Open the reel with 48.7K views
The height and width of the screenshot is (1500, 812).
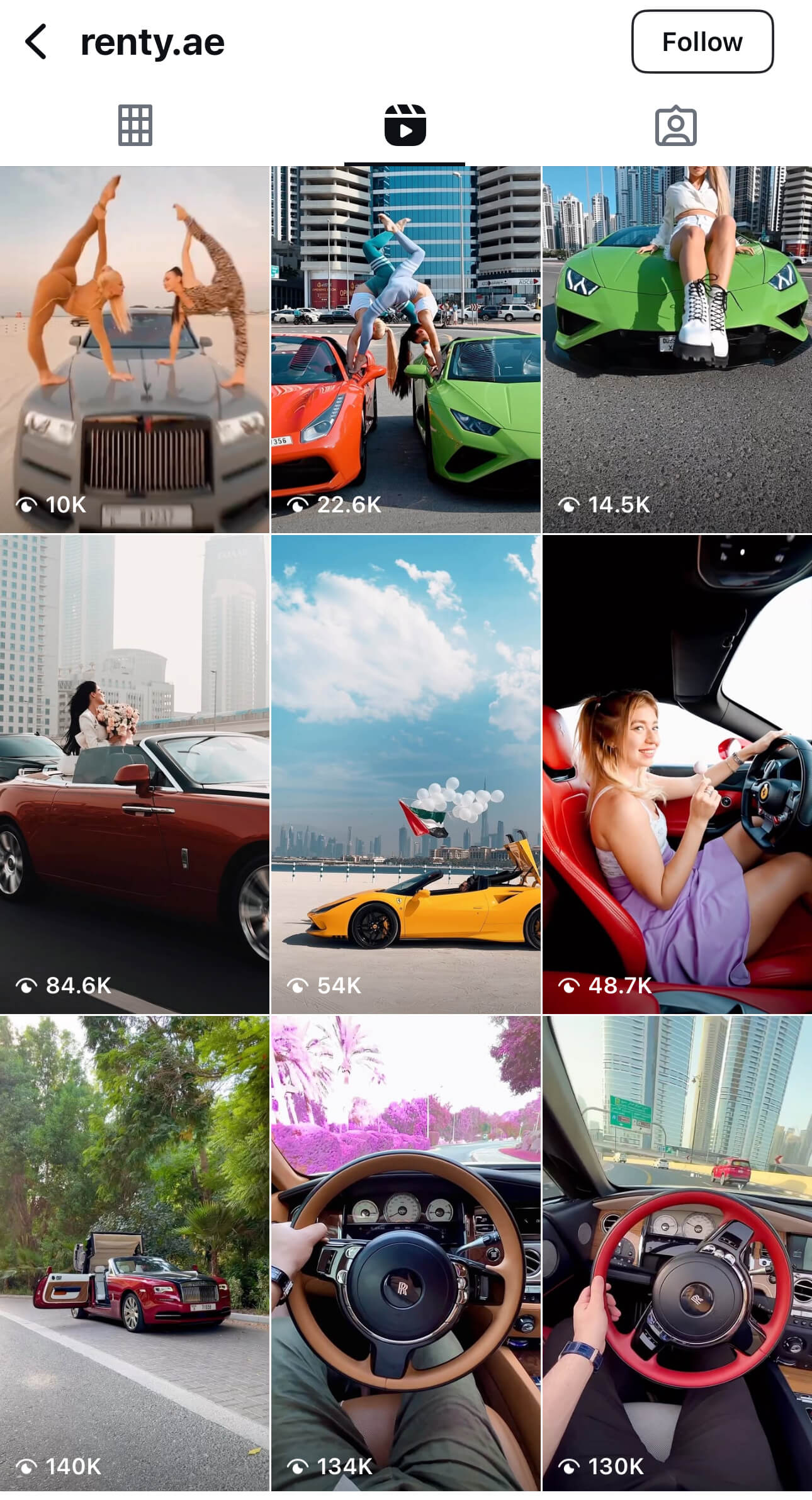[x=677, y=774]
